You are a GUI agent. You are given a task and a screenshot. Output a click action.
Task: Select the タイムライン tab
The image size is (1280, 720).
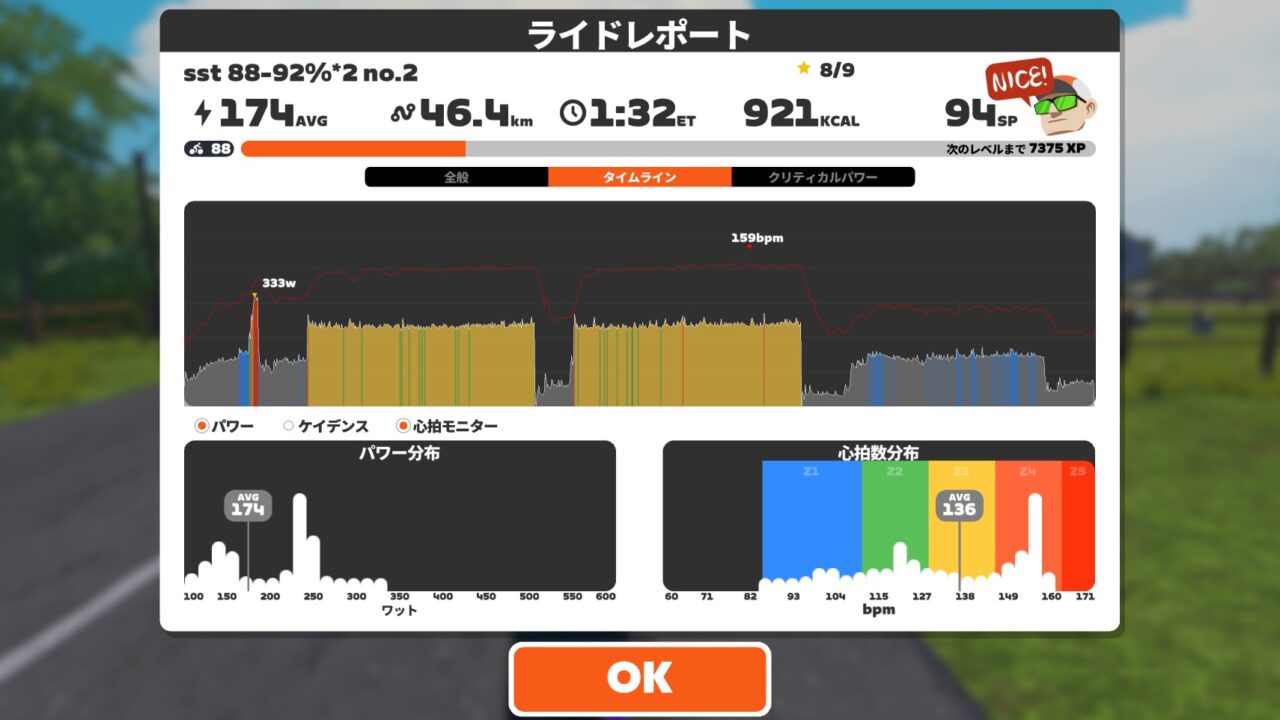point(639,177)
